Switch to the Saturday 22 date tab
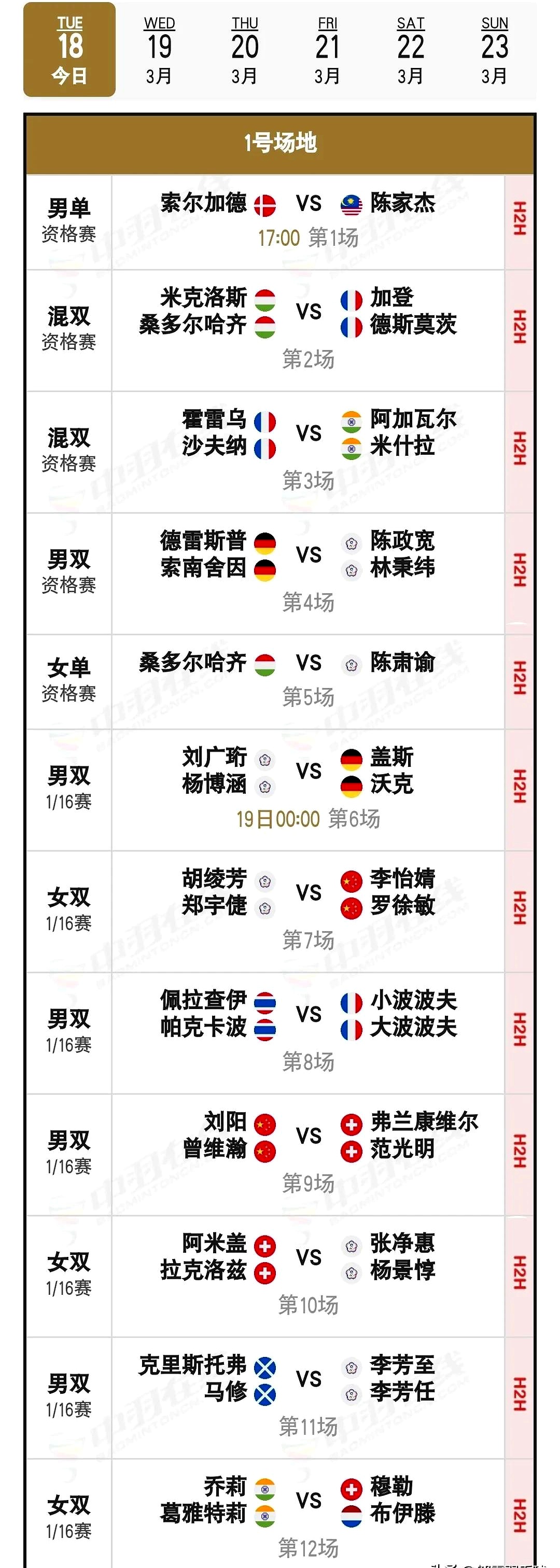Image resolution: width=560 pixels, height=1568 pixels. pyautogui.click(x=410, y=50)
